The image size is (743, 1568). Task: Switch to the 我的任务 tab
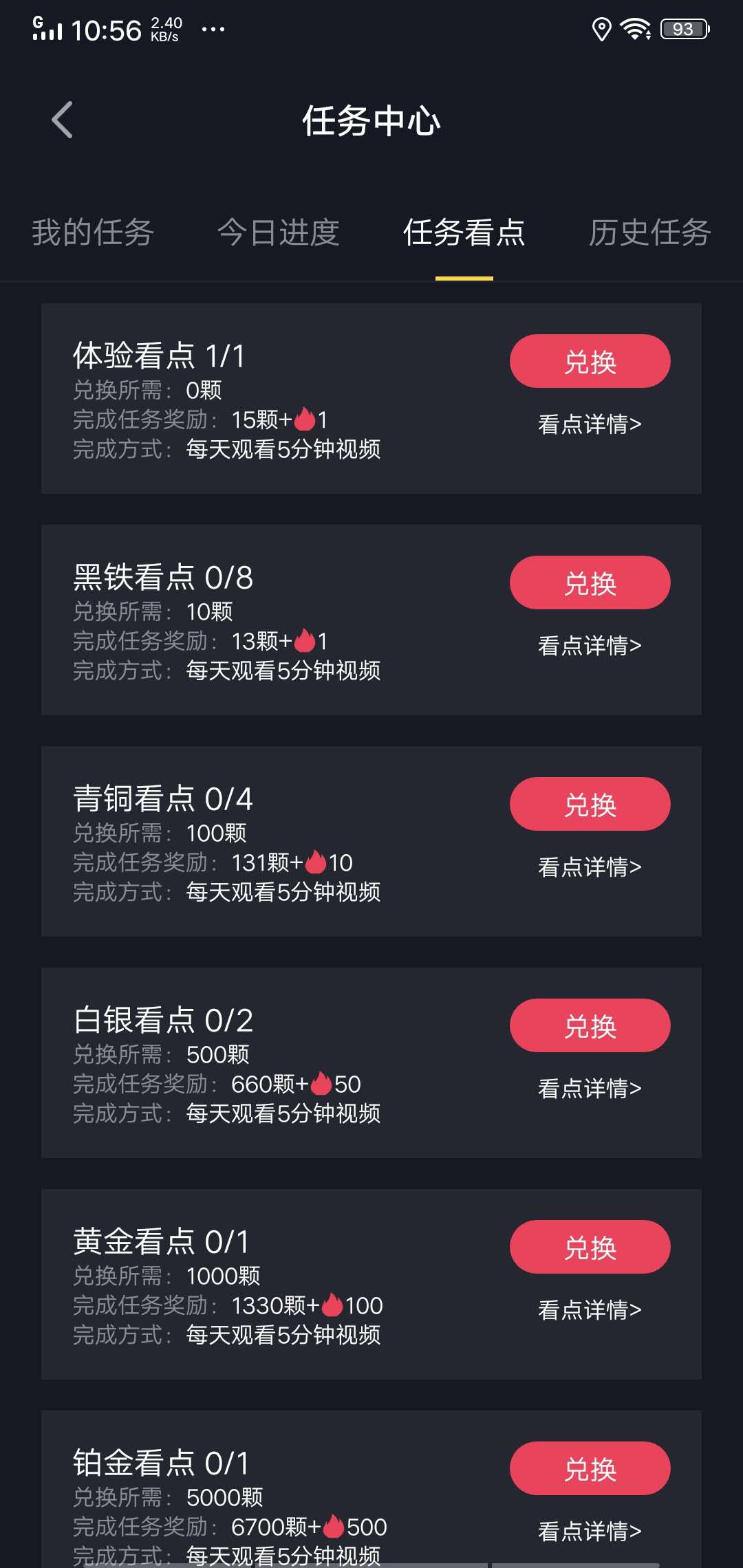tap(93, 234)
